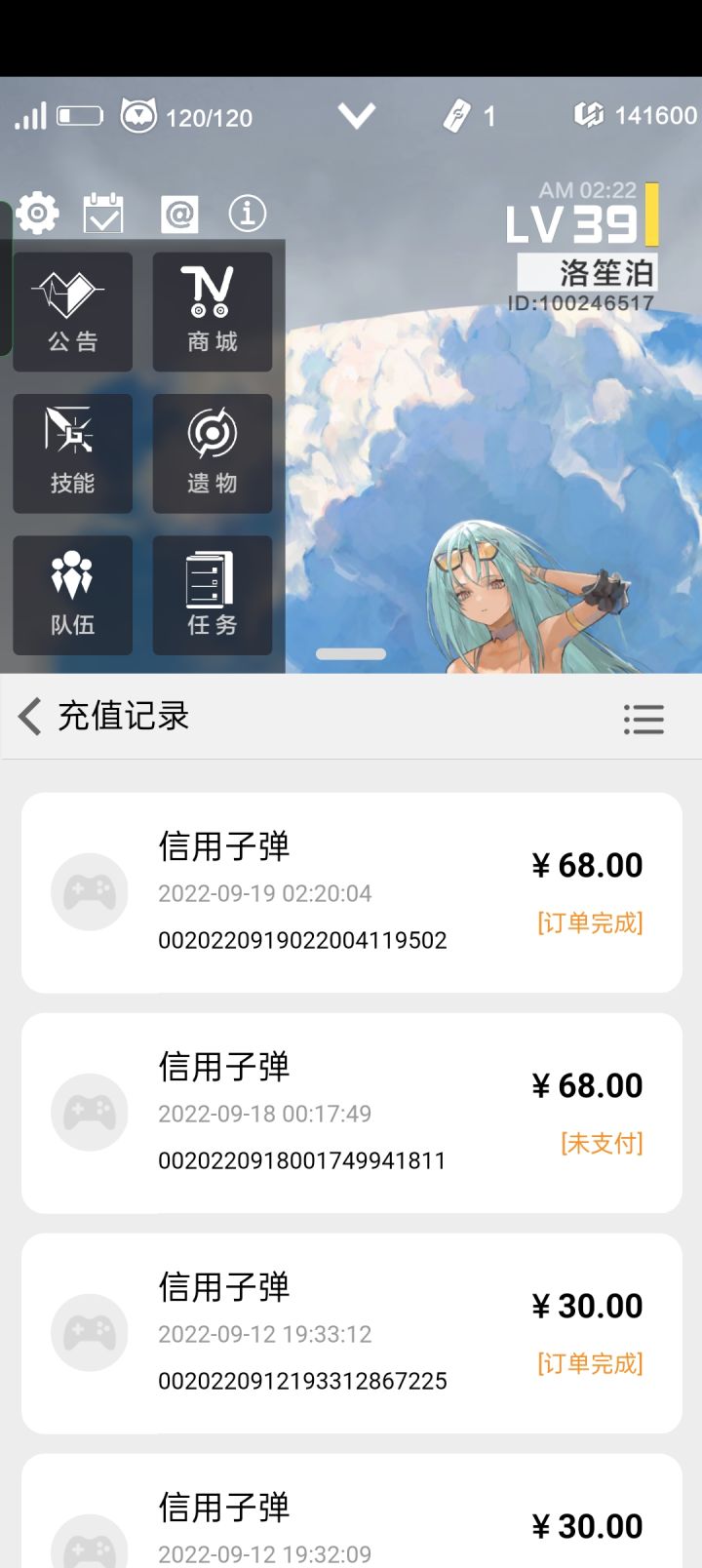The width and height of the screenshot is (702, 1568).
Task: Tap the stamina 120/120 owl icon
Action: click(139, 115)
